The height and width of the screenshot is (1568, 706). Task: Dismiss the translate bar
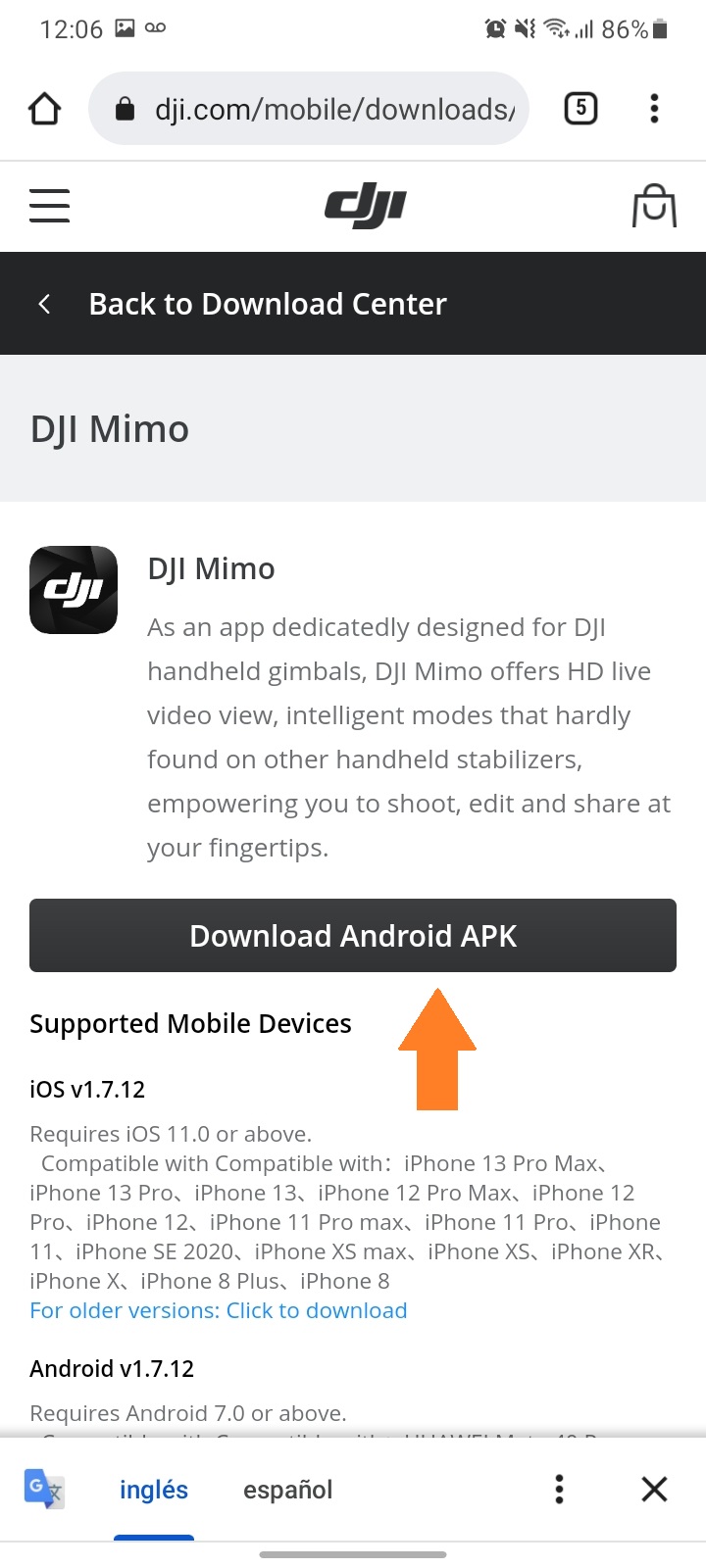coord(654,1490)
